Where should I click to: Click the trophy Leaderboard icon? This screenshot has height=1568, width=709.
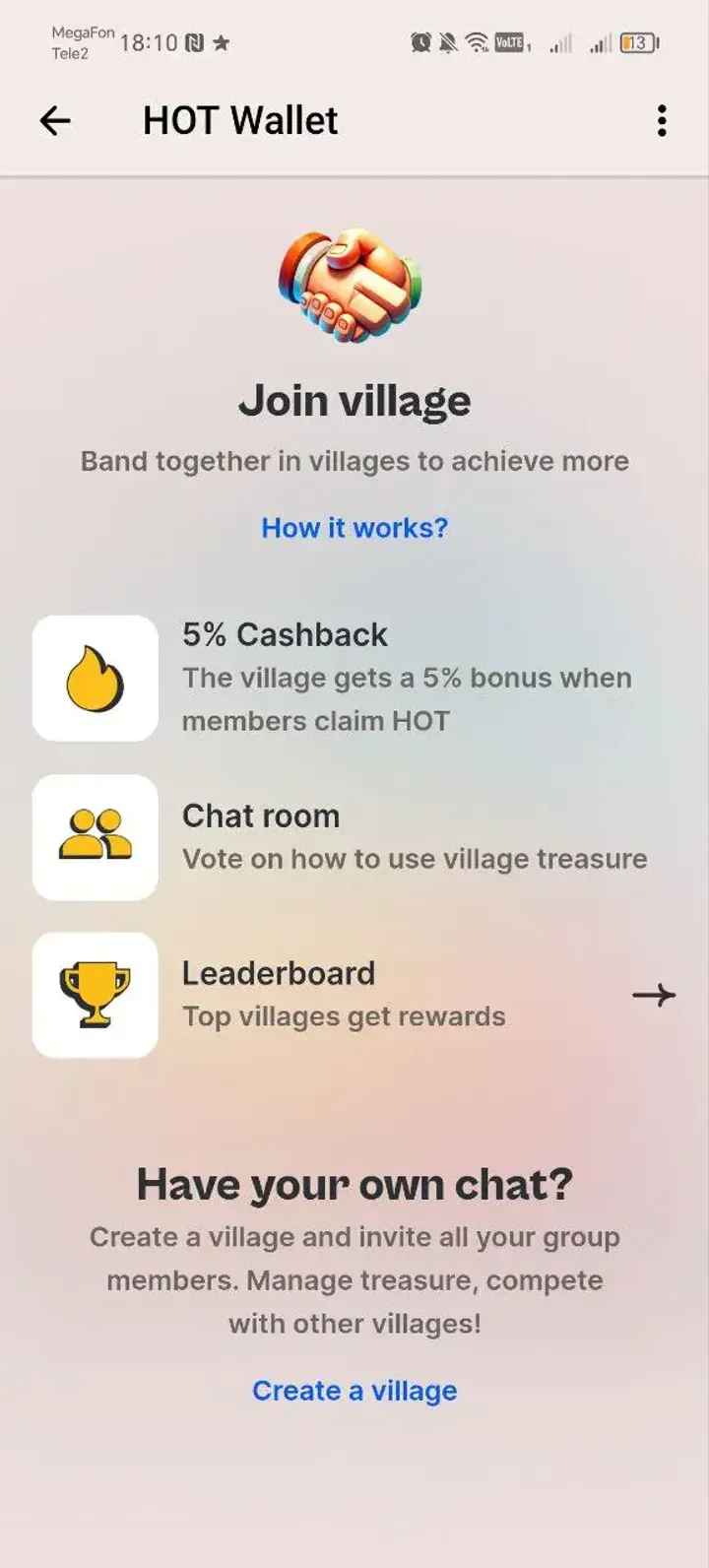coord(95,995)
